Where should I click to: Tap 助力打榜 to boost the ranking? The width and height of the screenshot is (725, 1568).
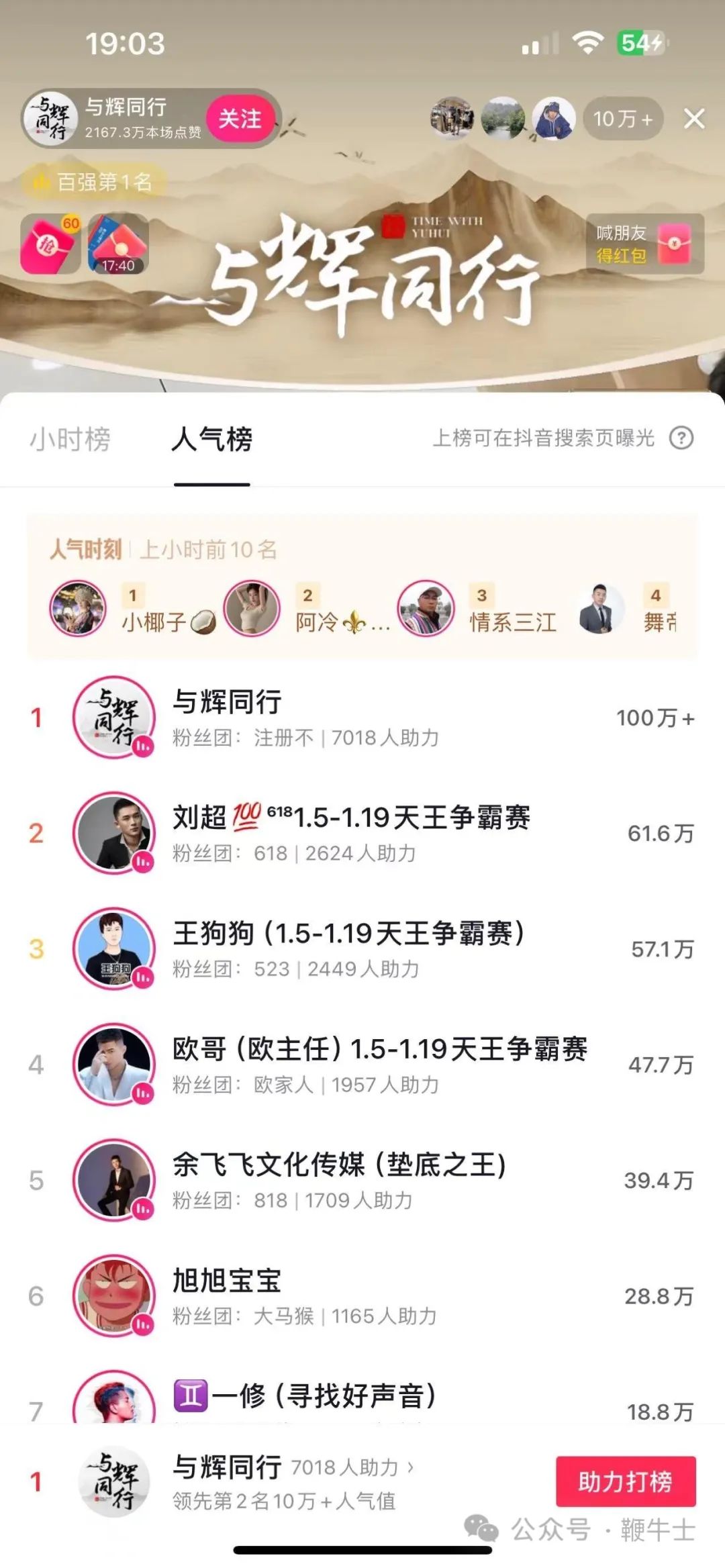tap(625, 1481)
